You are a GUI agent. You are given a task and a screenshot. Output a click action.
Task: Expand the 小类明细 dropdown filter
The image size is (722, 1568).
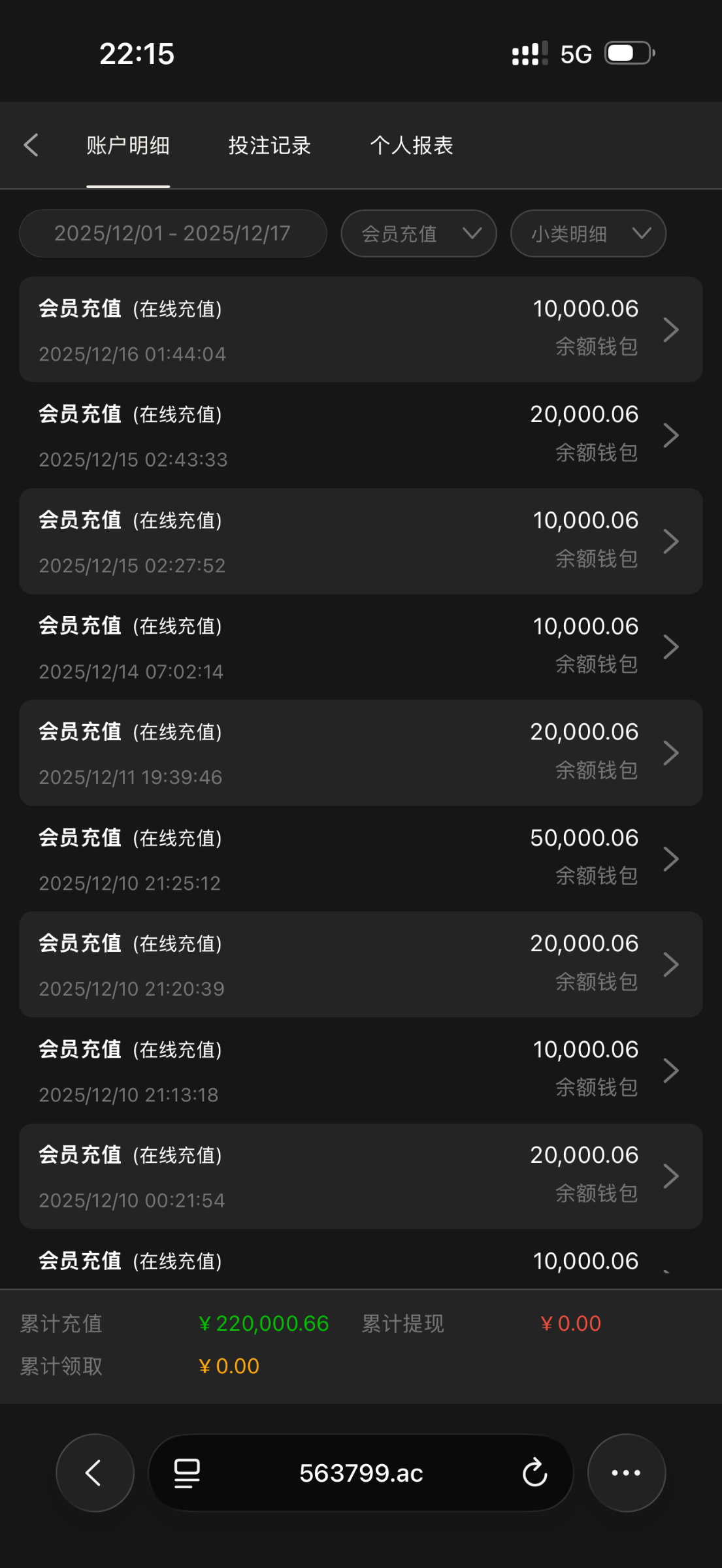coord(587,233)
